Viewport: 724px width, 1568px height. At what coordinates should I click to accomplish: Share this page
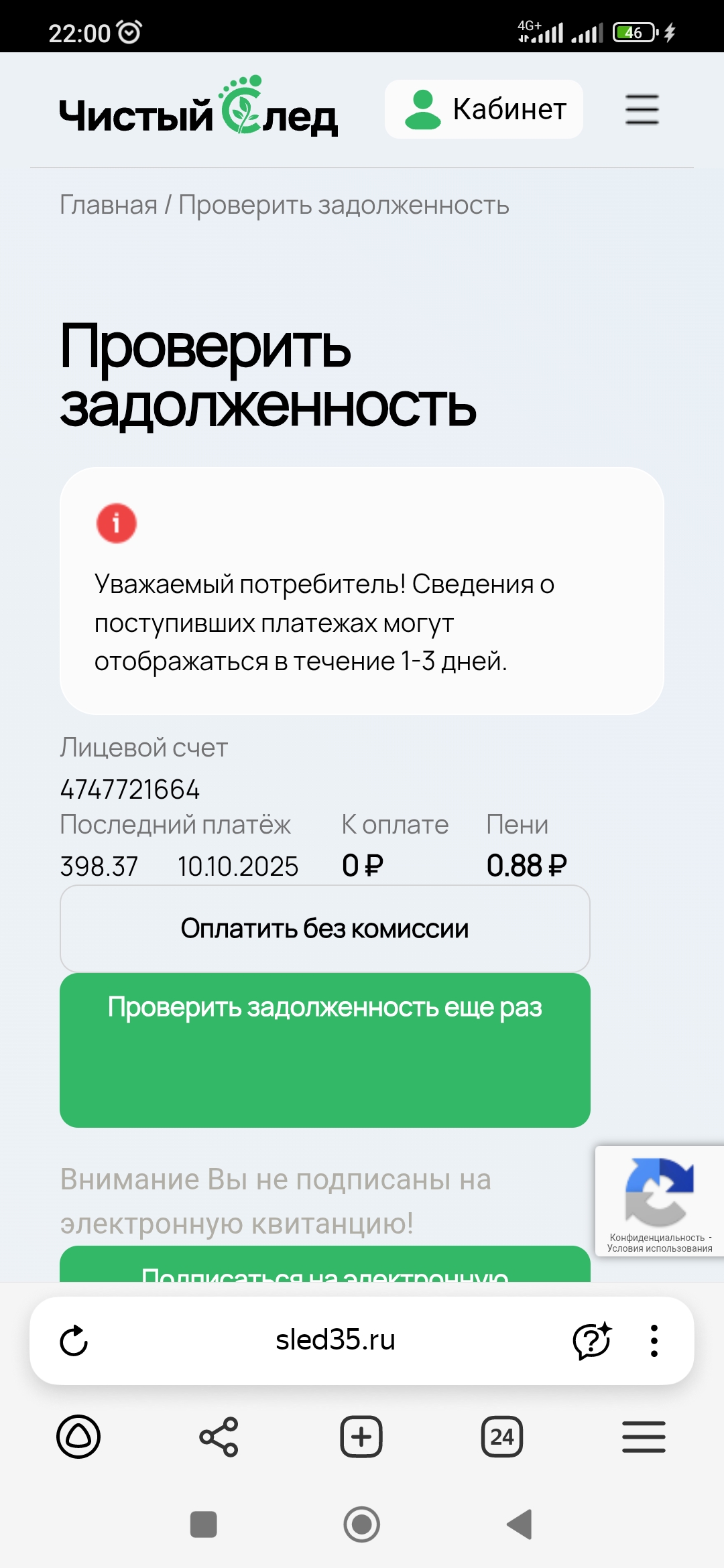(x=219, y=1437)
